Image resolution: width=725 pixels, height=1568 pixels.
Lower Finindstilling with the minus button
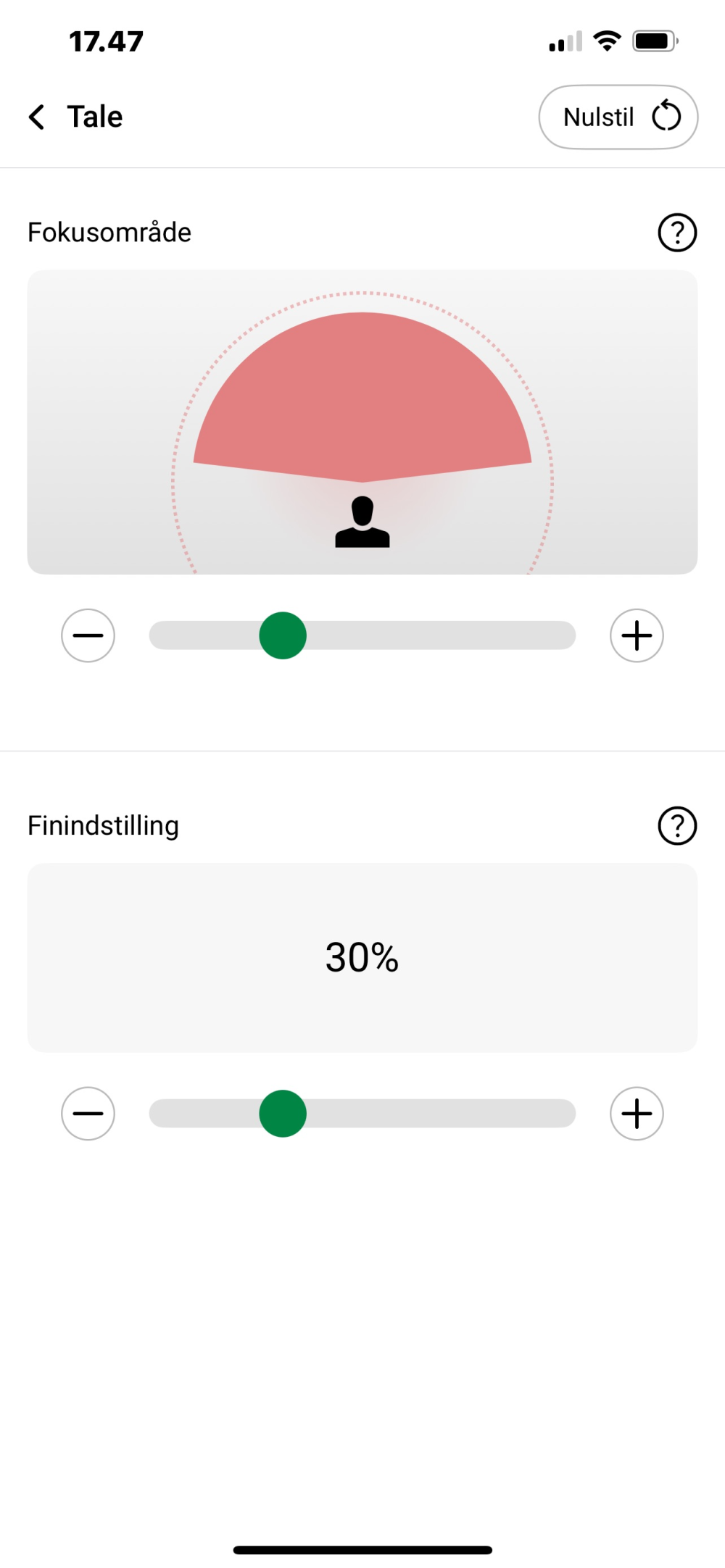click(88, 1114)
